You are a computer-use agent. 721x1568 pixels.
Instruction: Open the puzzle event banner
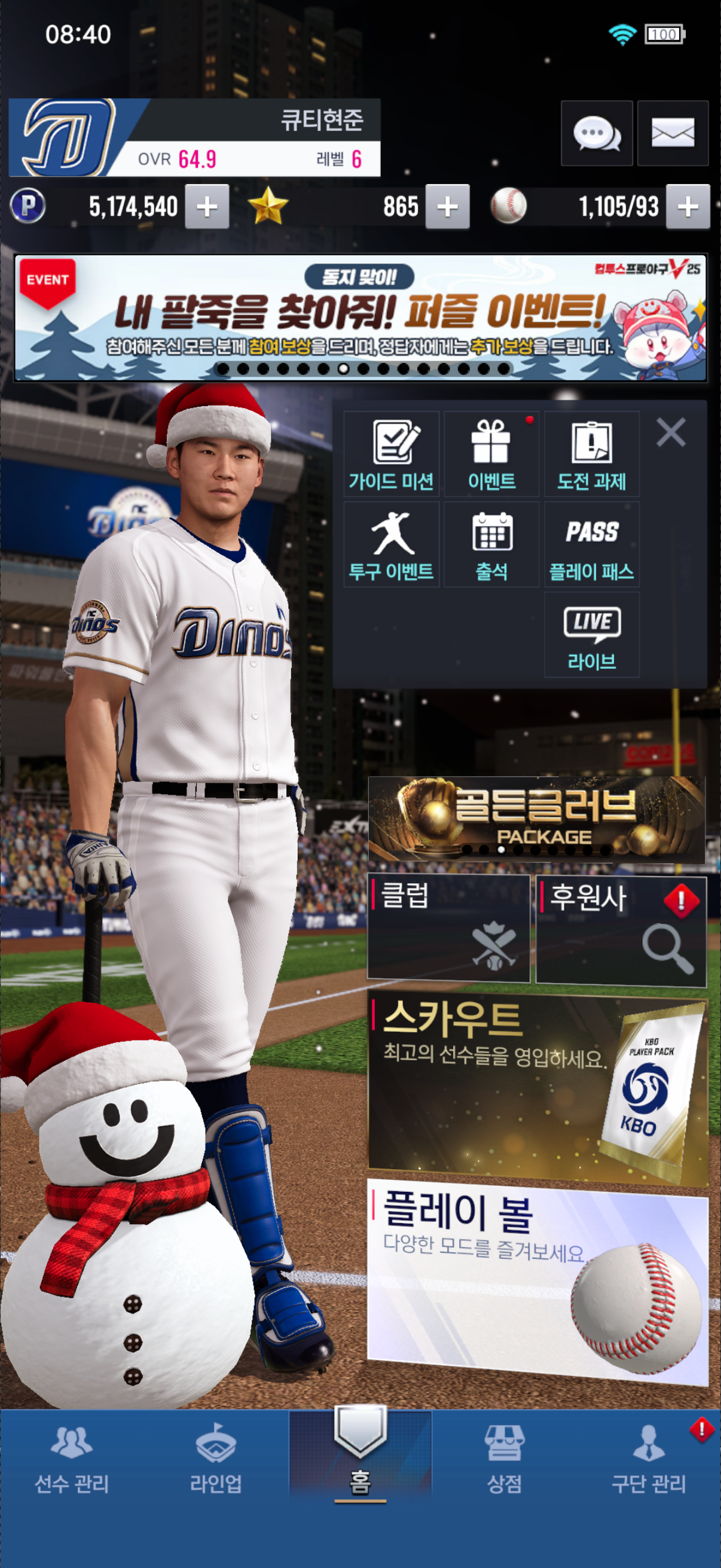pyautogui.click(x=360, y=318)
